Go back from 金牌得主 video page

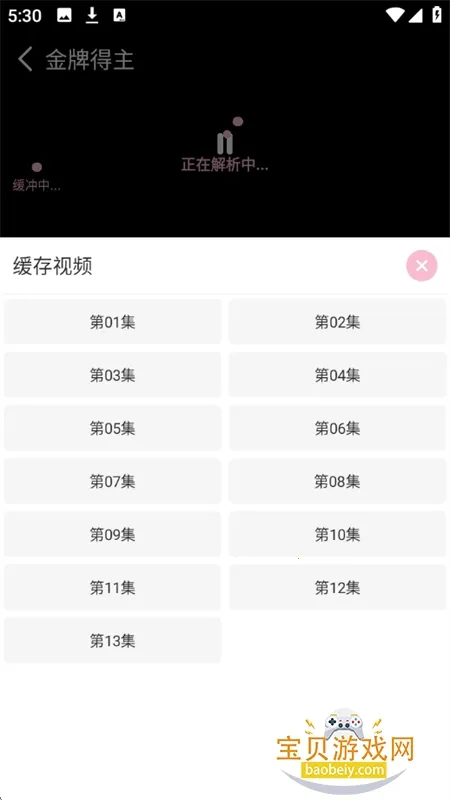[25, 60]
